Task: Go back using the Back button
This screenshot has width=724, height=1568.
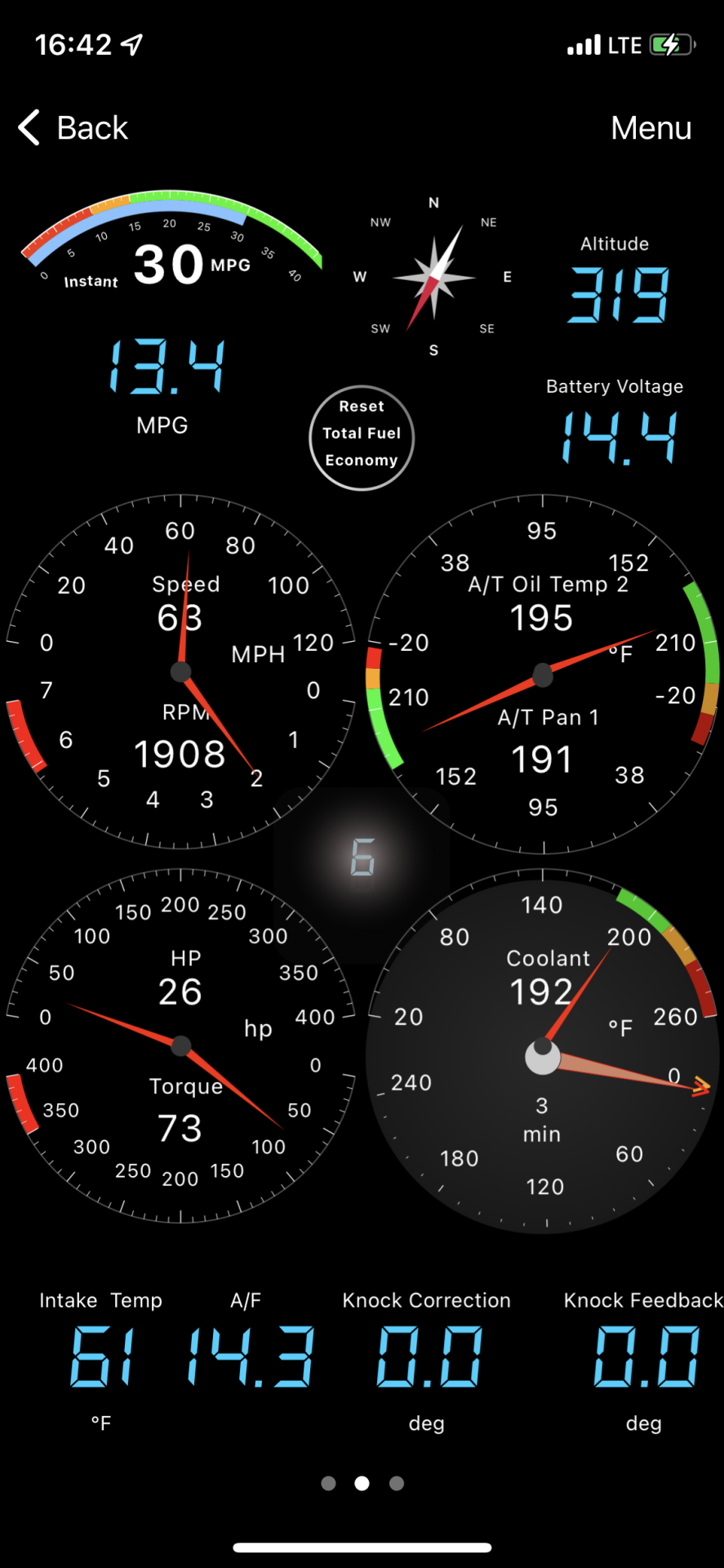Action: [x=73, y=127]
